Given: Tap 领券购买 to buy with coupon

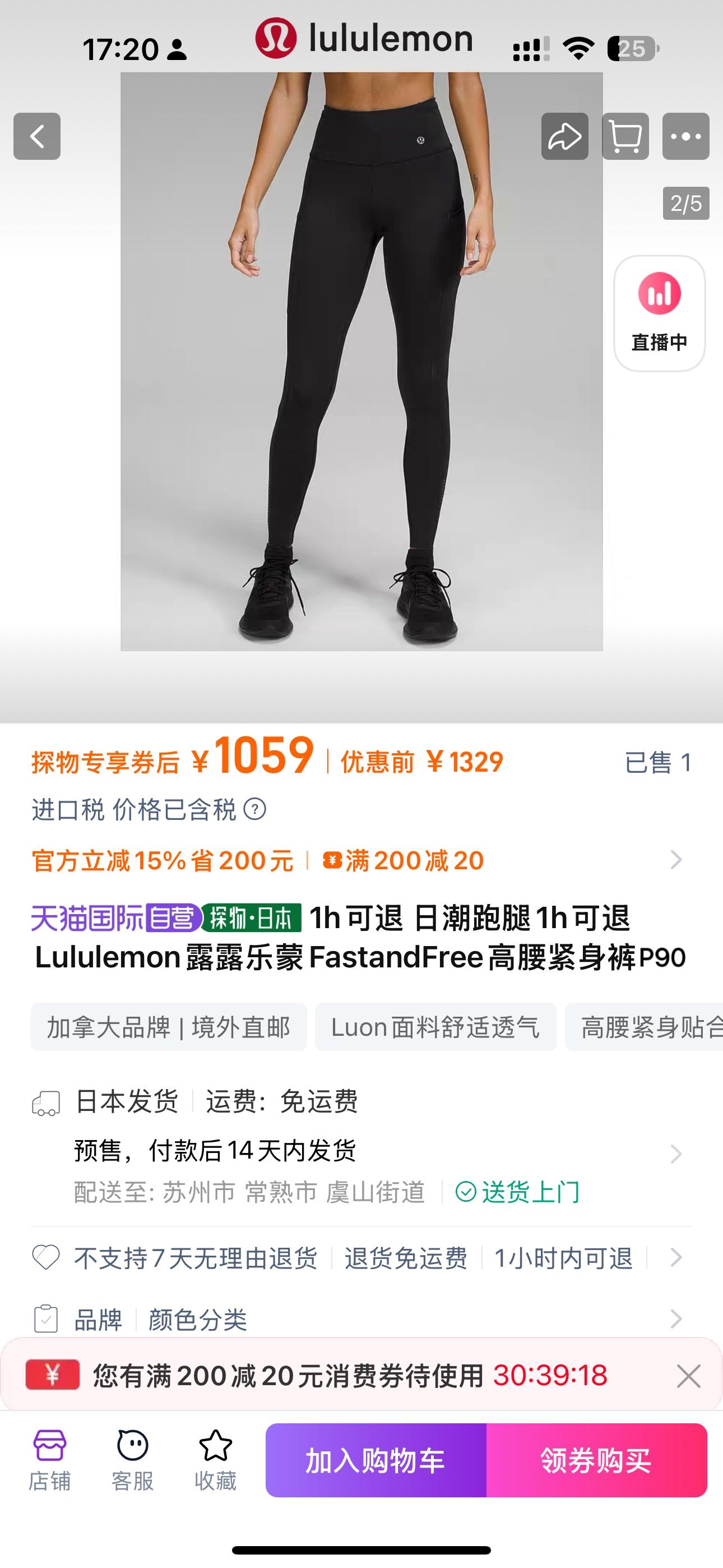Looking at the screenshot, I should click(x=596, y=1460).
